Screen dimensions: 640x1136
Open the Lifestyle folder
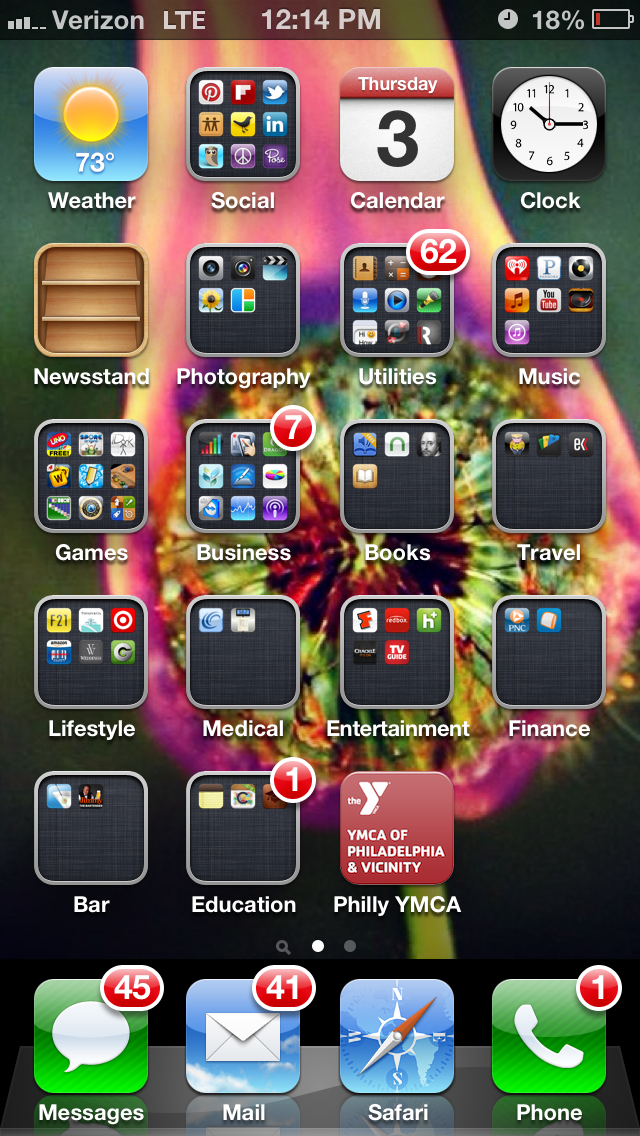(x=91, y=652)
